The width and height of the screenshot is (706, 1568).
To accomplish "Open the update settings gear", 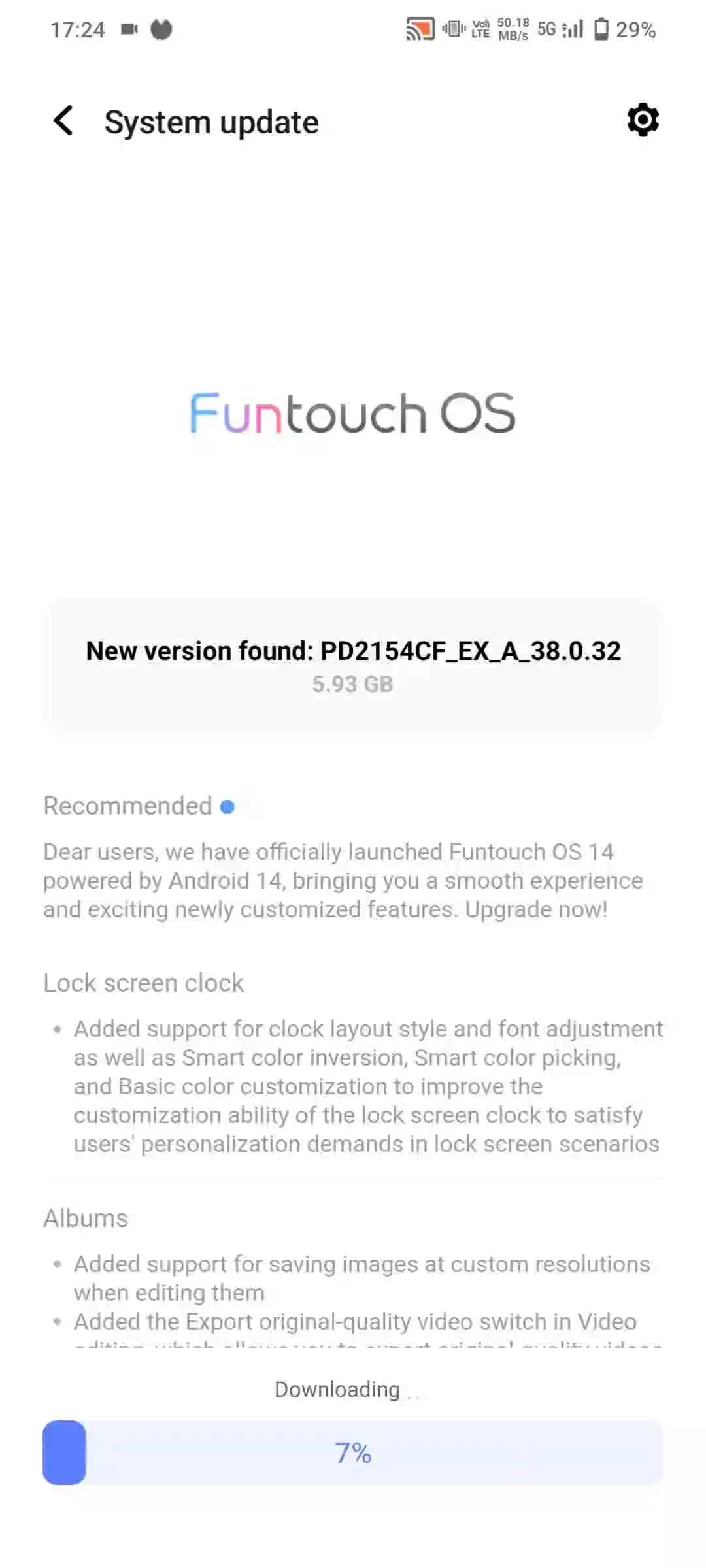I will tap(643, 120).
